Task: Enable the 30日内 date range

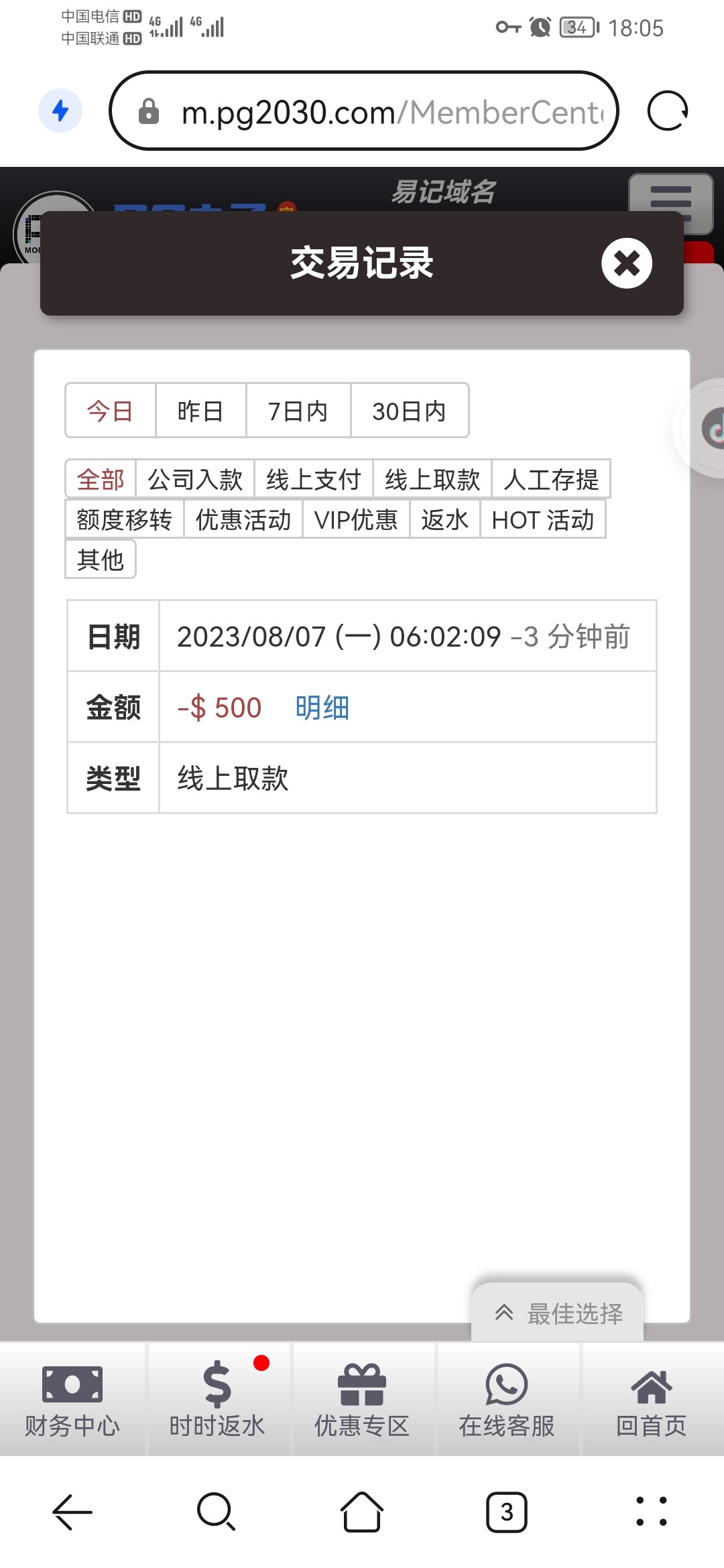Action: [x=410, y=411]
